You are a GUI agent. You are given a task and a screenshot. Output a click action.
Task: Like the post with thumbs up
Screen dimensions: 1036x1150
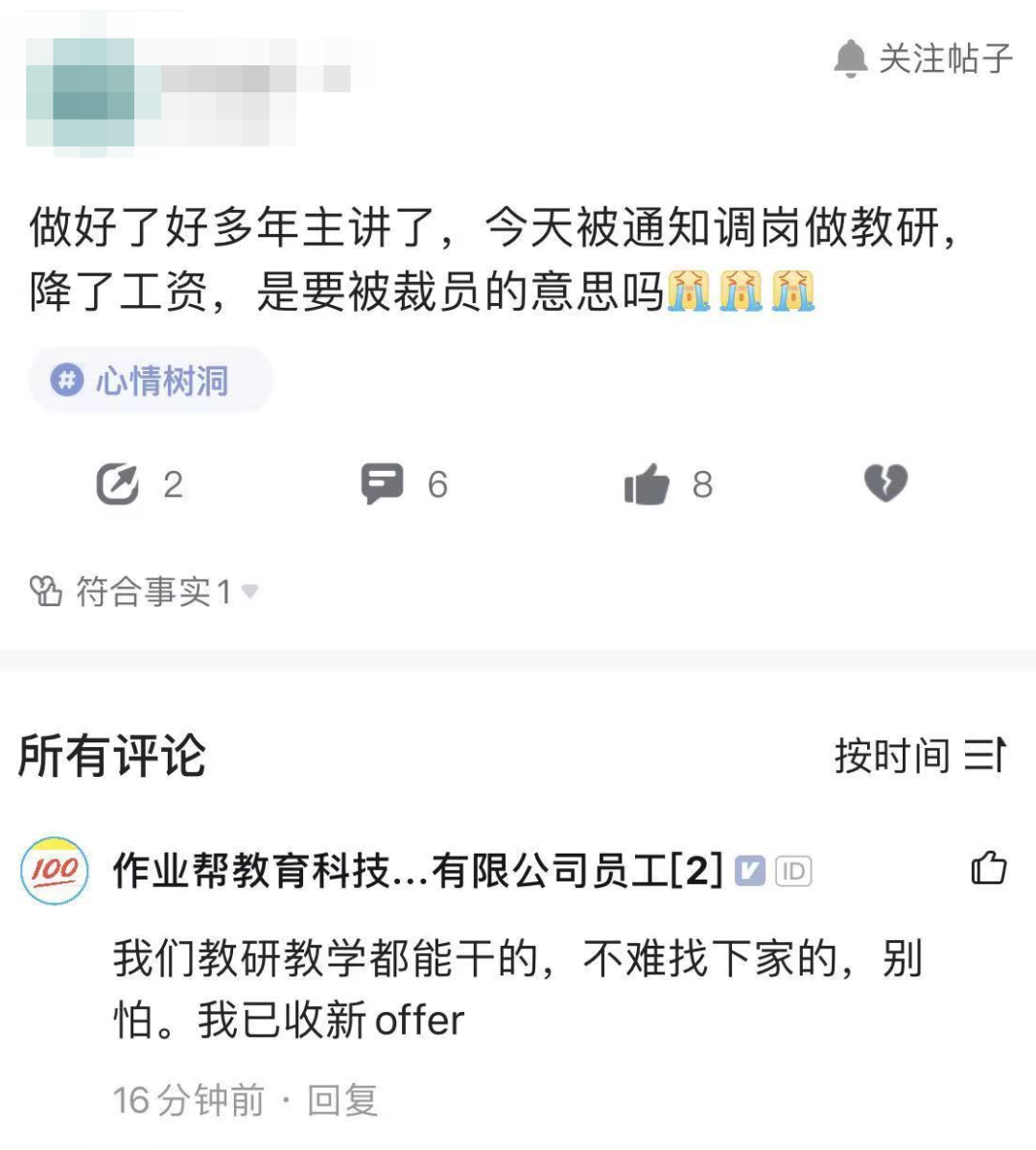pyautogui.click(x=647, y=483)
